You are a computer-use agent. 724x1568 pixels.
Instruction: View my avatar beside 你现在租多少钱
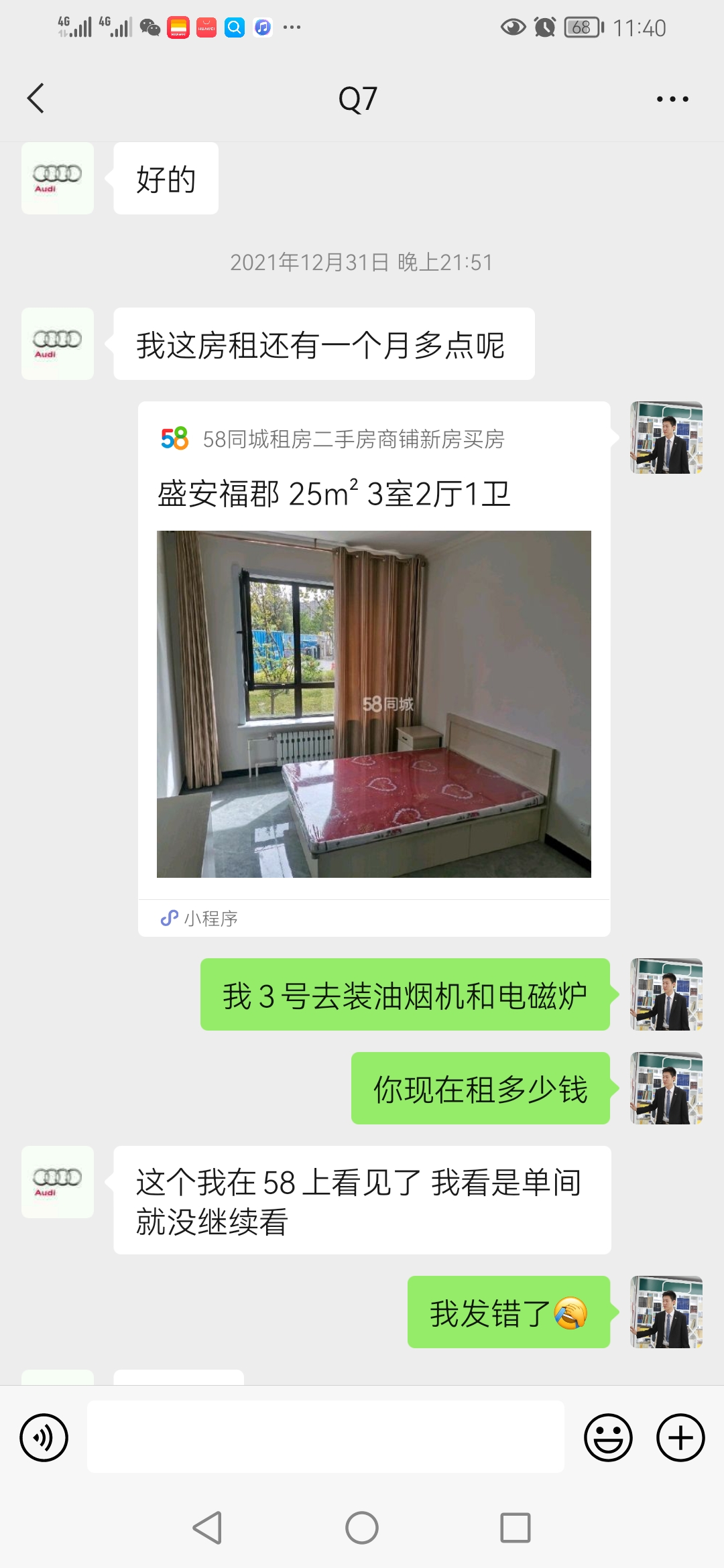pos(666,1088)
